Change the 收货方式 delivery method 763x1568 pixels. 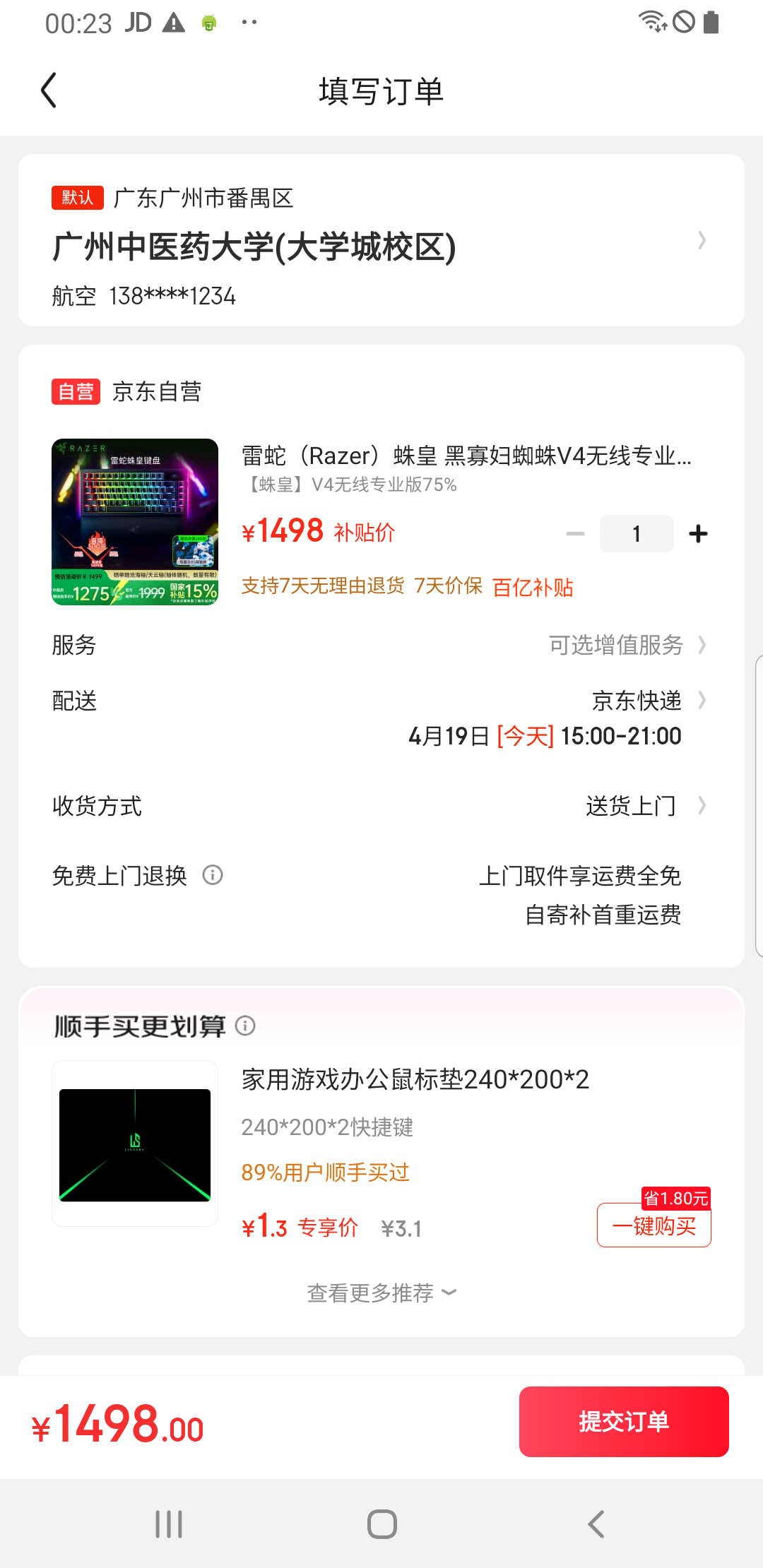pos(632,805)
